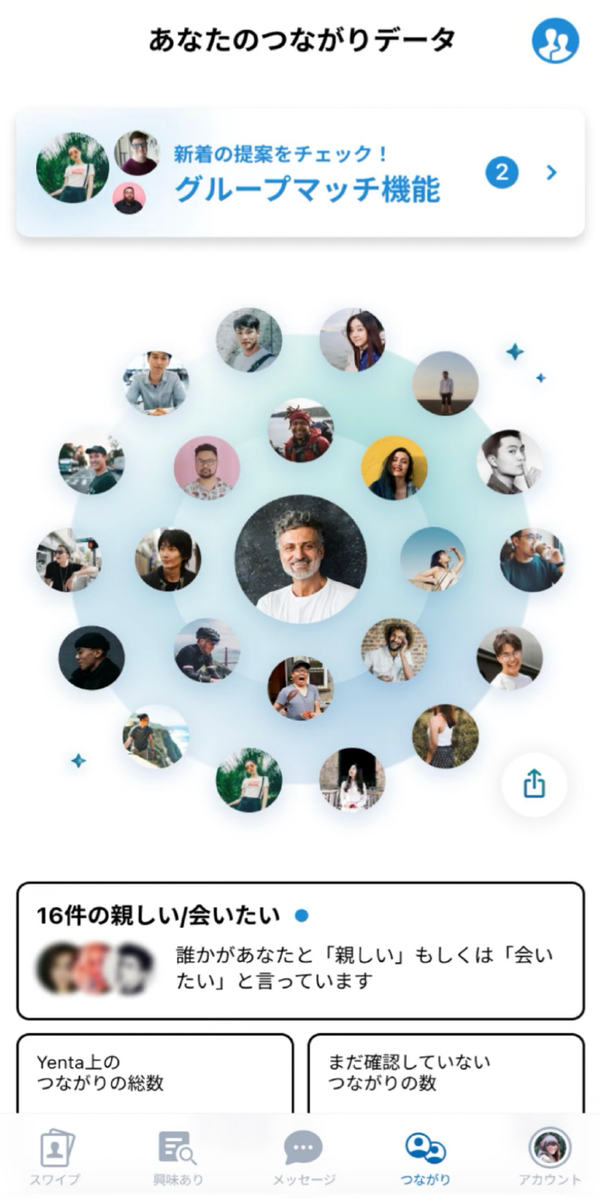Open the まだ確認していないつながりの数 card
Viewport: 600px width, 1199px height.
tap(446, 1074)
